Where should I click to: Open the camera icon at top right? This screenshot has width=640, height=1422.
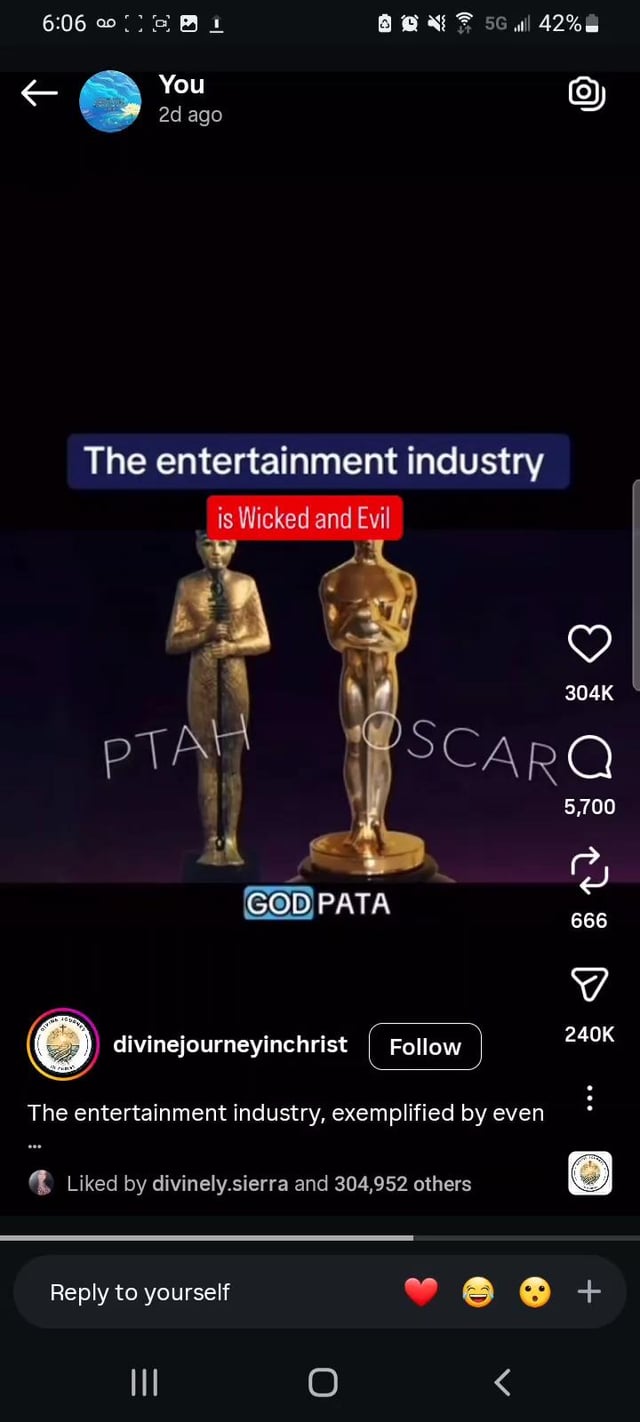587,94
